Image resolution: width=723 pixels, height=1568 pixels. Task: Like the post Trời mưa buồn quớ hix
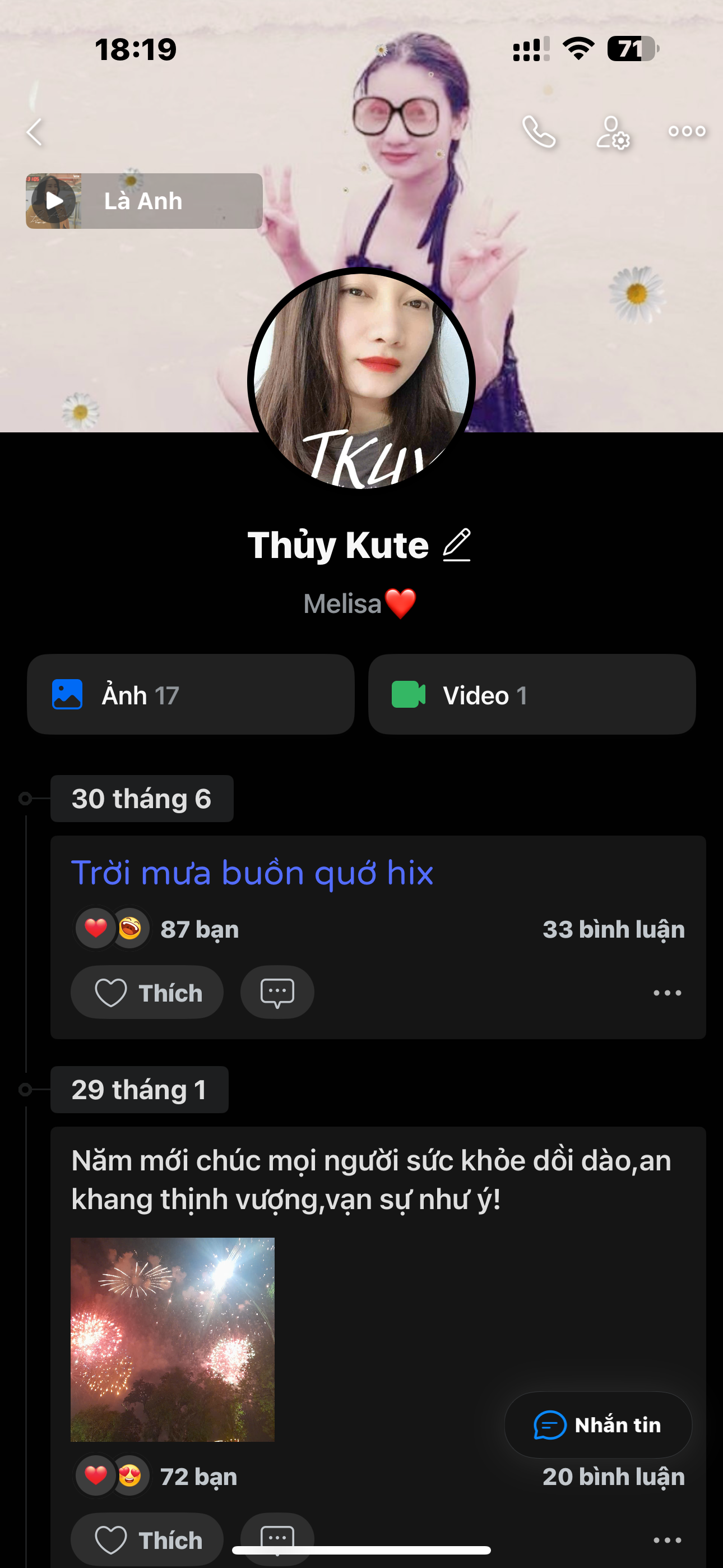(x=147, y=992)
